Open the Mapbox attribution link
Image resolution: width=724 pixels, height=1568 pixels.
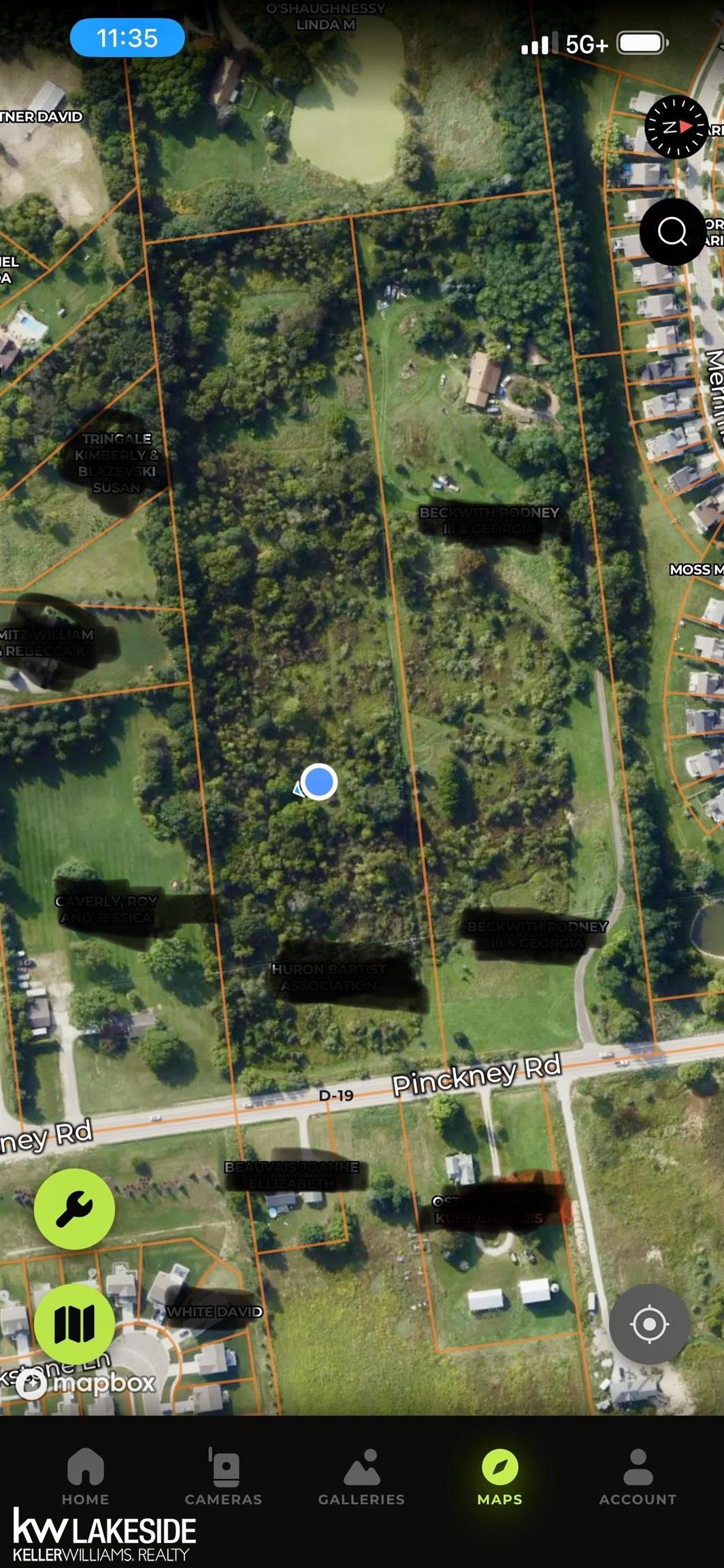[86, 1383]
